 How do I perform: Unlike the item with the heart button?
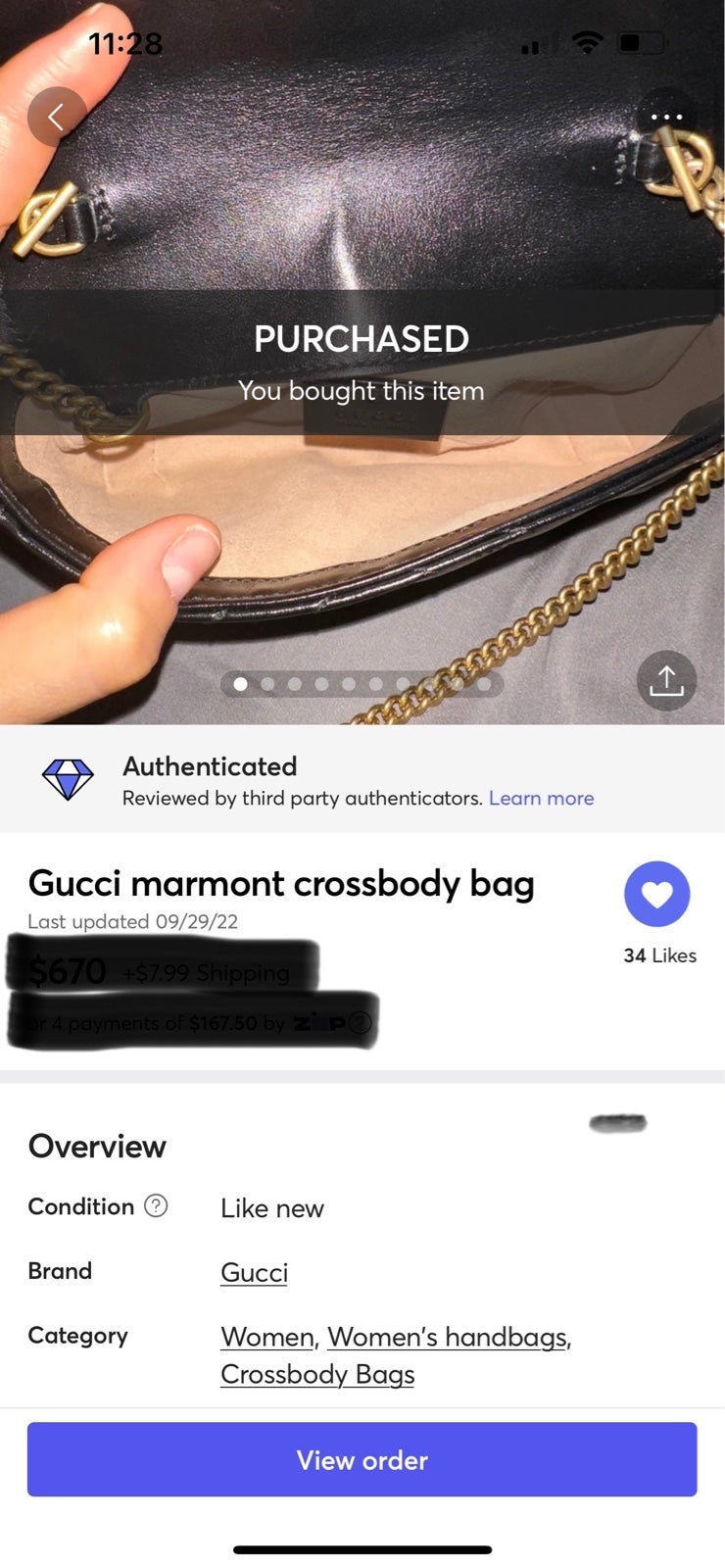(656, 894)
